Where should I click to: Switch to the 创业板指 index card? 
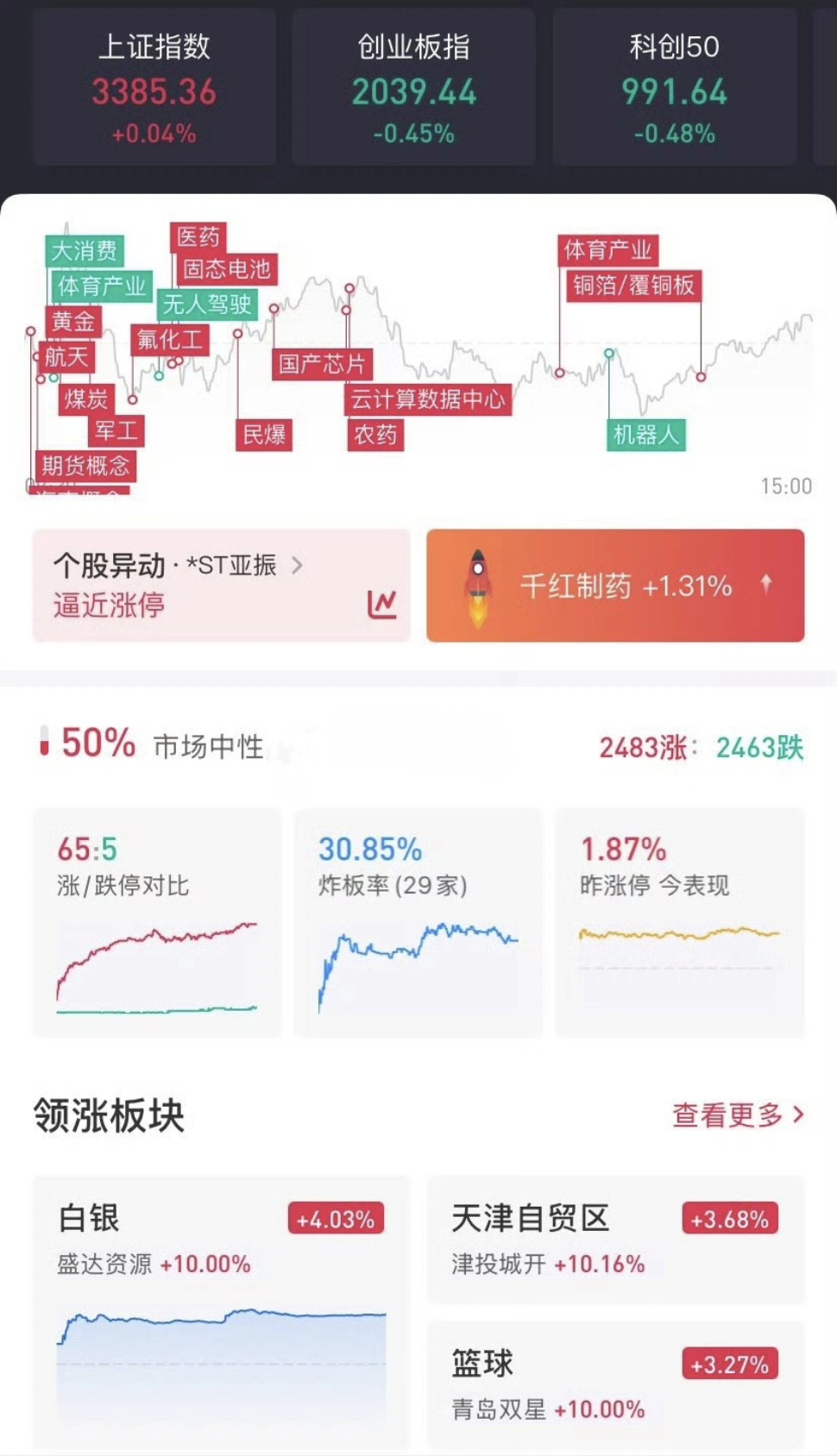[412, 86]
